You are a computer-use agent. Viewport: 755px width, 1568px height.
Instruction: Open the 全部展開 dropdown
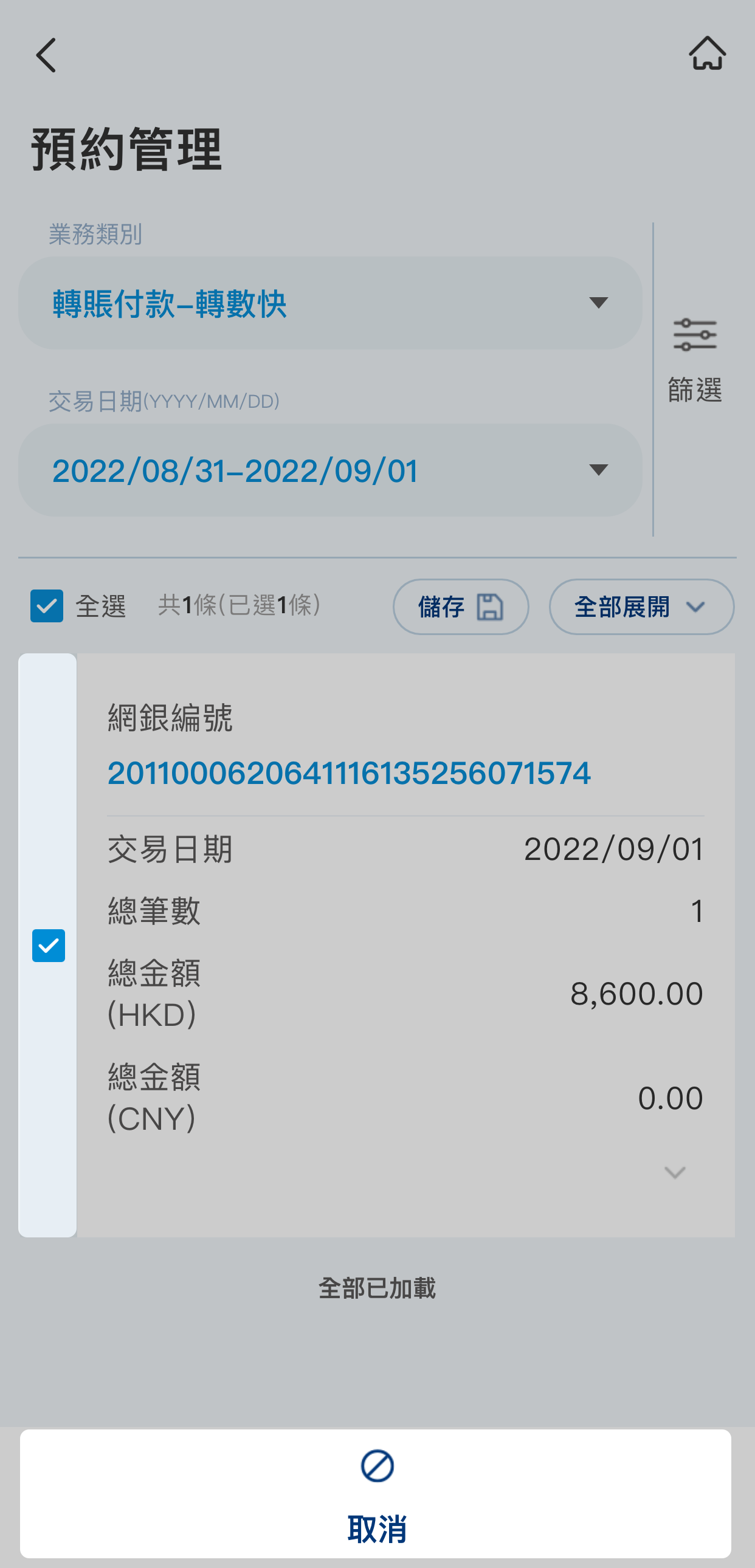tap(641, 607)
